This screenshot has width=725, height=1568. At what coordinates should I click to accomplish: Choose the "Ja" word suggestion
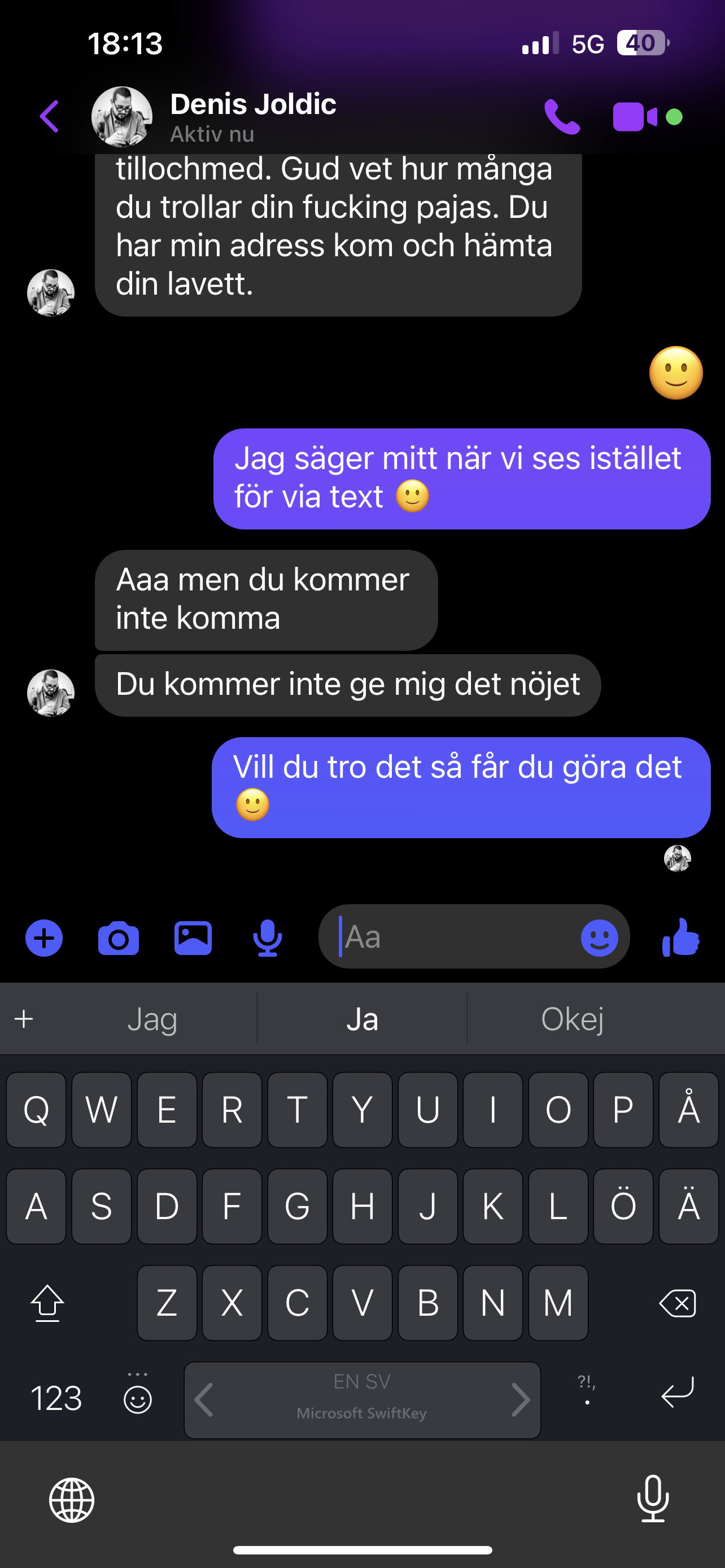point(362,1018)
